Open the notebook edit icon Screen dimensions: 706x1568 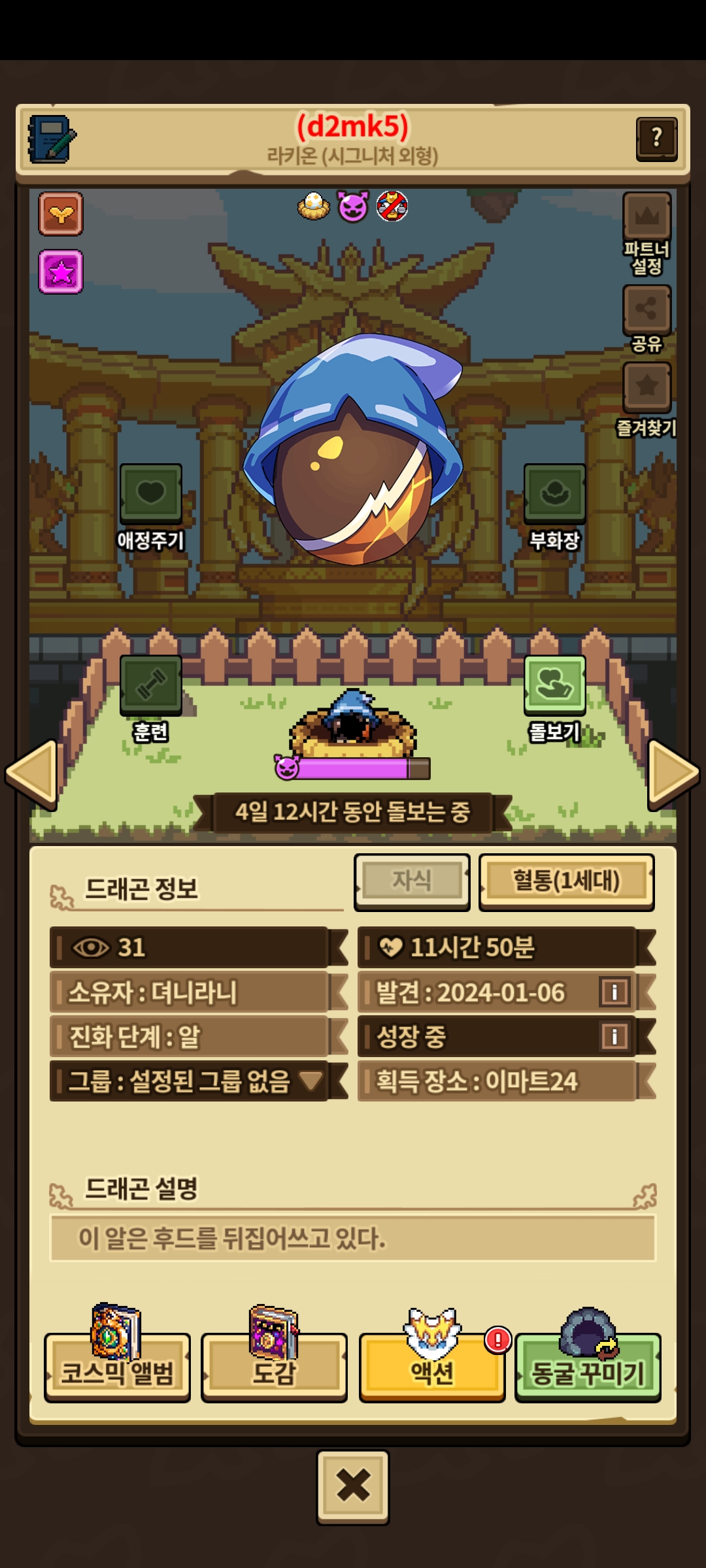click(x=52, y=139)
